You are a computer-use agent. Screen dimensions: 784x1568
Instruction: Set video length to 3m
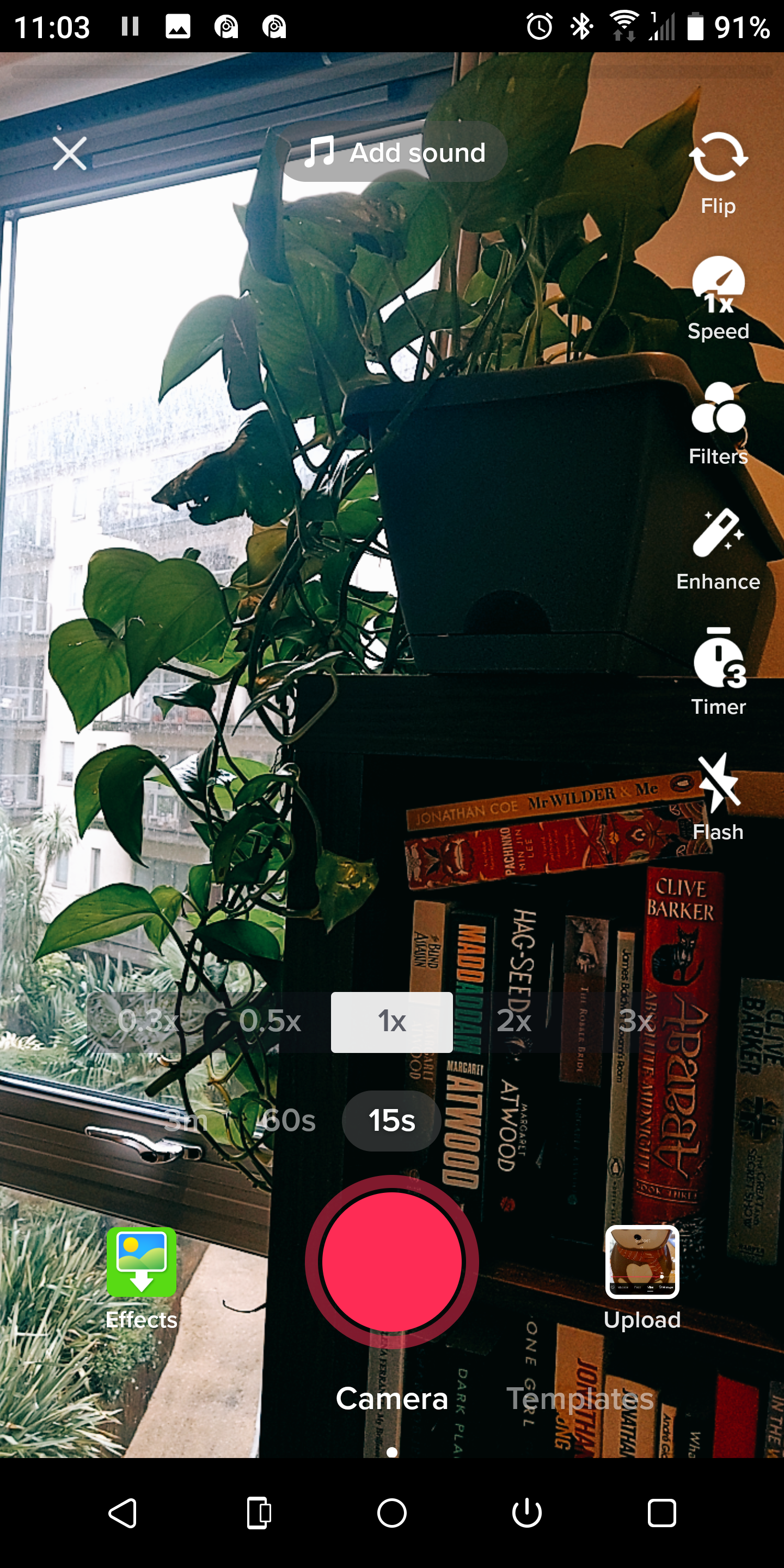[x=186, y=1120]
